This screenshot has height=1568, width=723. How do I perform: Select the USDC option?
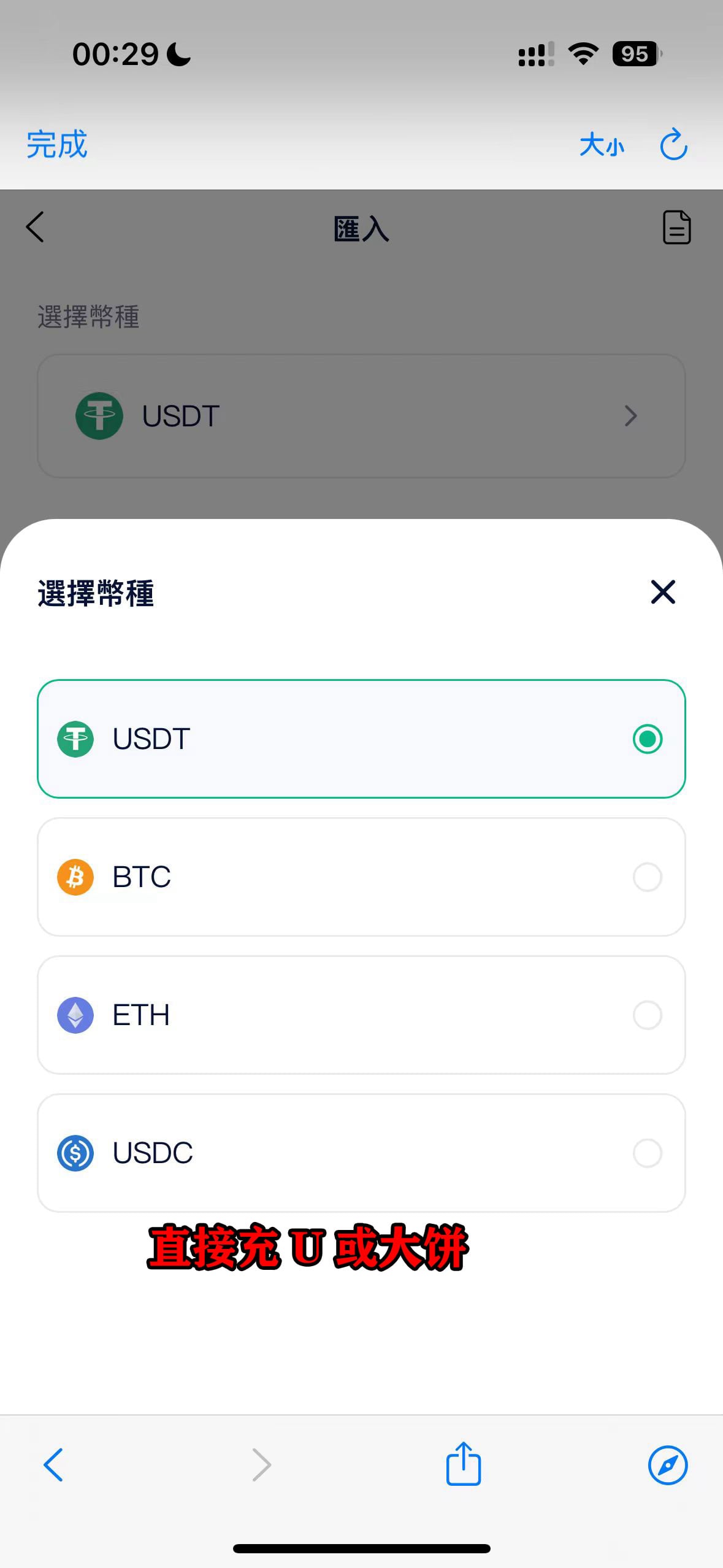[361, 1153]
